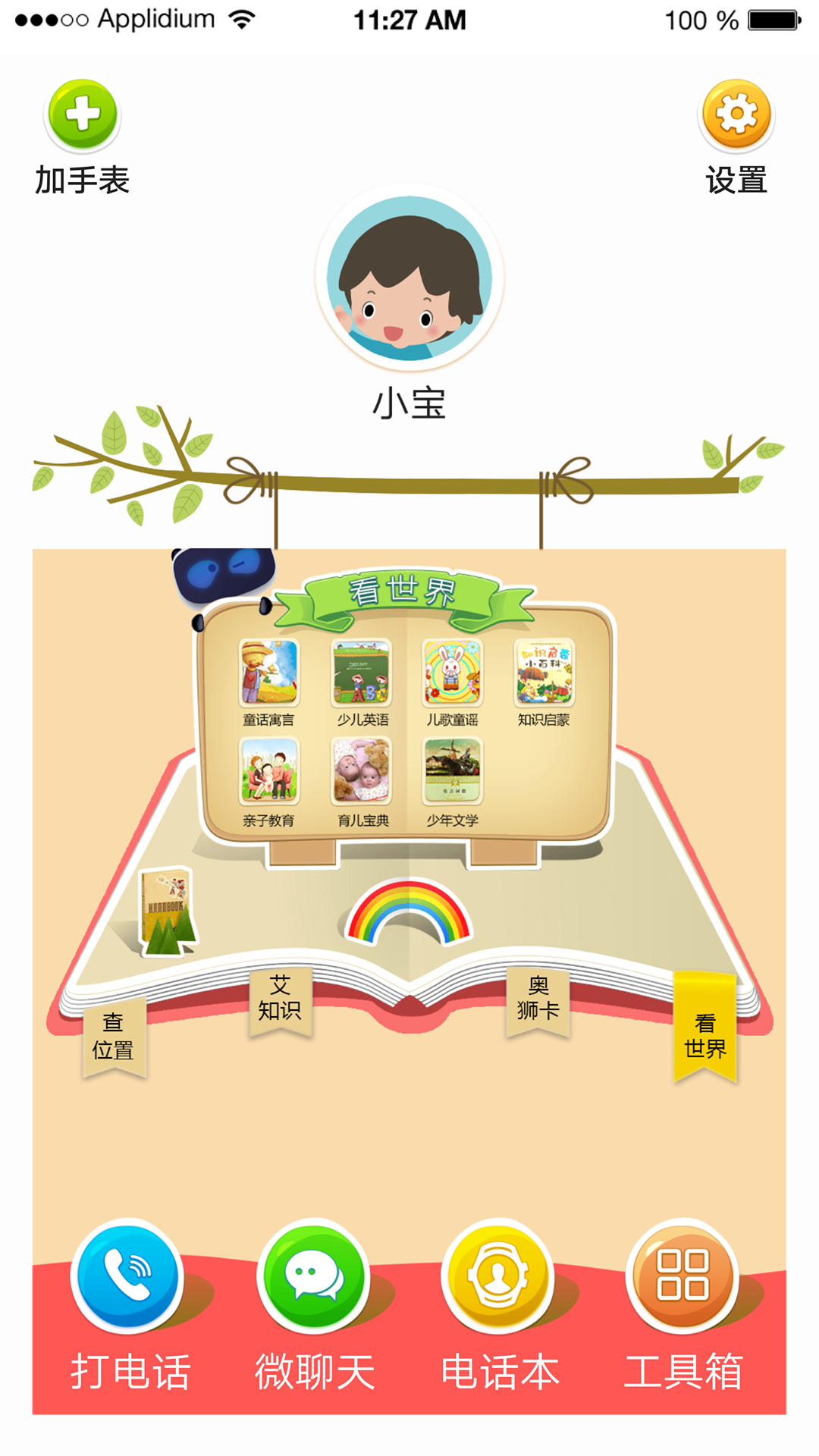The width and height of the screenshot is (819, 1456).
Task: Open the 育儿宝典 category
Action: click(x=362, y=772)
